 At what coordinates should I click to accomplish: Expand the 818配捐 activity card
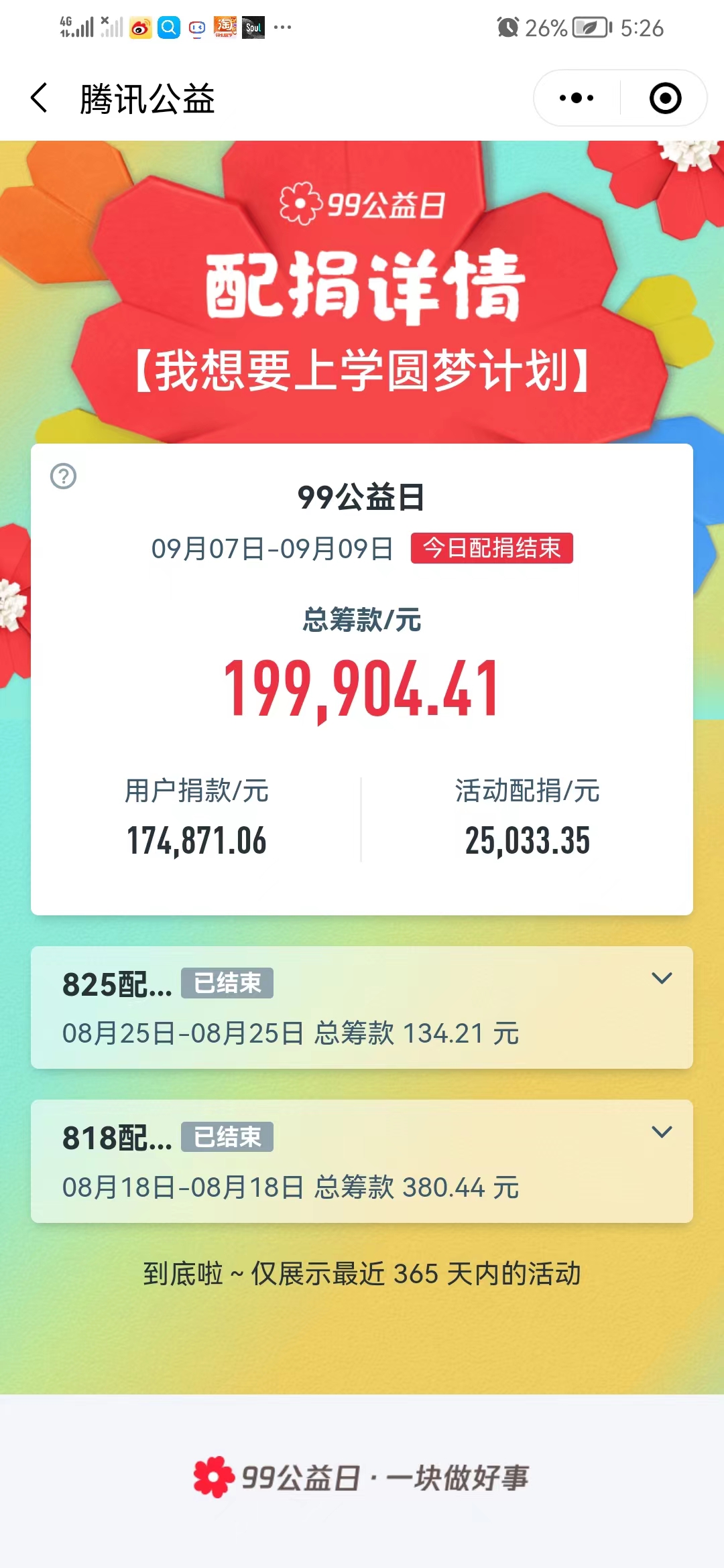point(661,1132)
